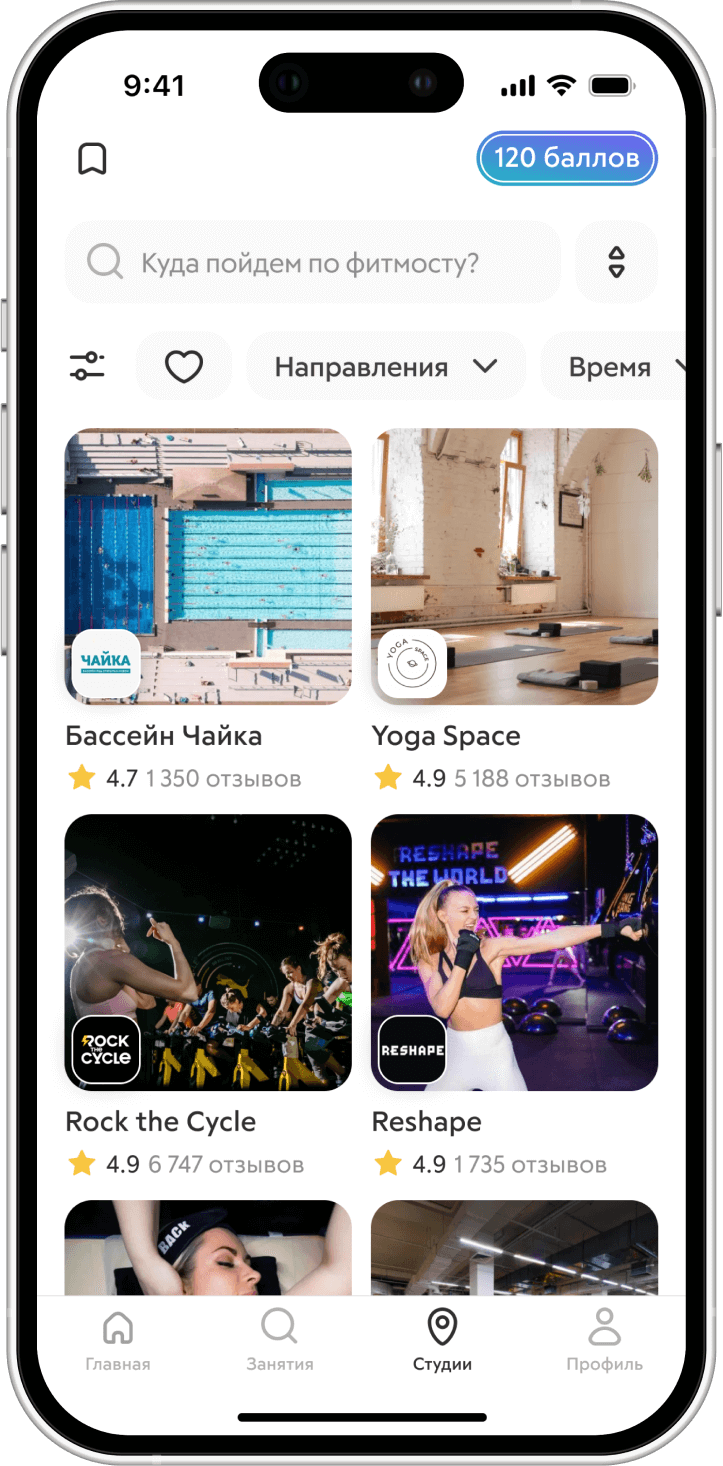Open the Профиль tab

click(x=604, y=1342)
